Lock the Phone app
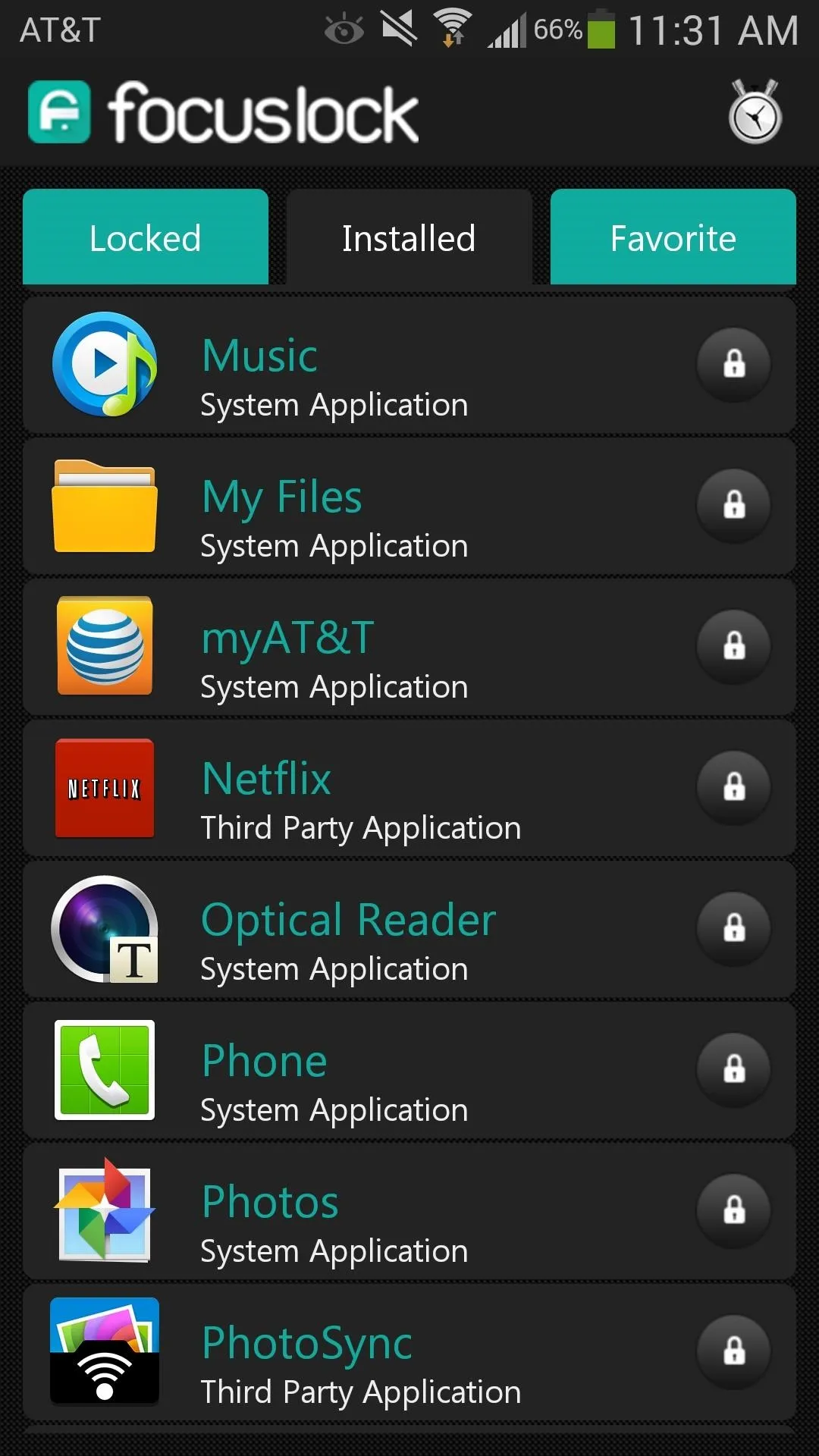The image size is (819, 1456). [734, 1069]
